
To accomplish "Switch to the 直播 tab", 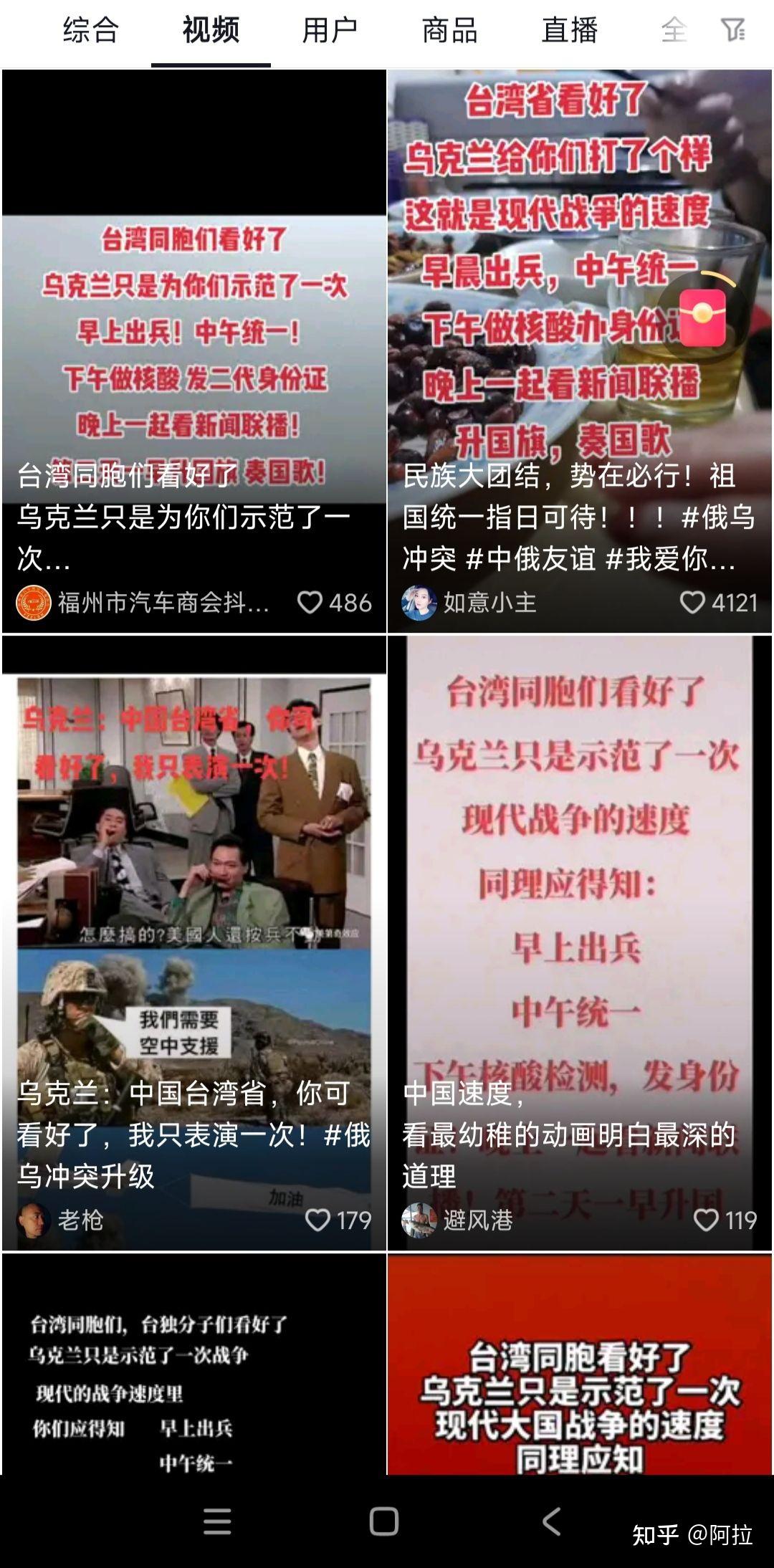I will (x=570, y=31).
